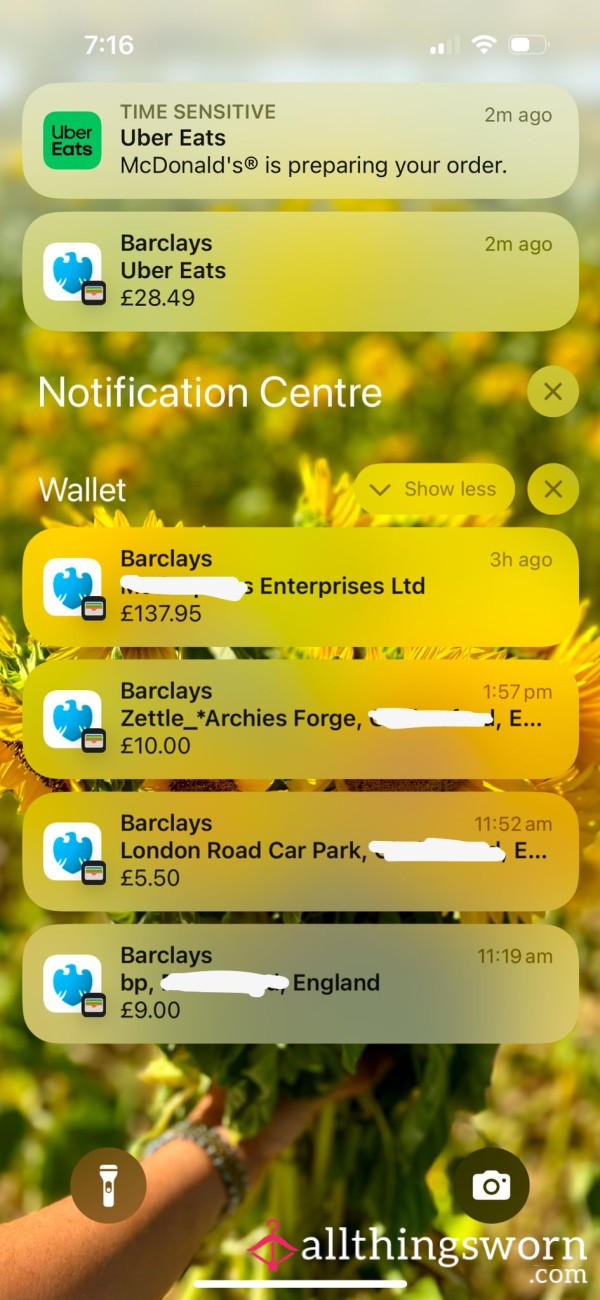Image resolution: width=600 pixels, height=1300 pixels.
Task: Open the Uber Eats McDonald's order notification
Action: 300,140
